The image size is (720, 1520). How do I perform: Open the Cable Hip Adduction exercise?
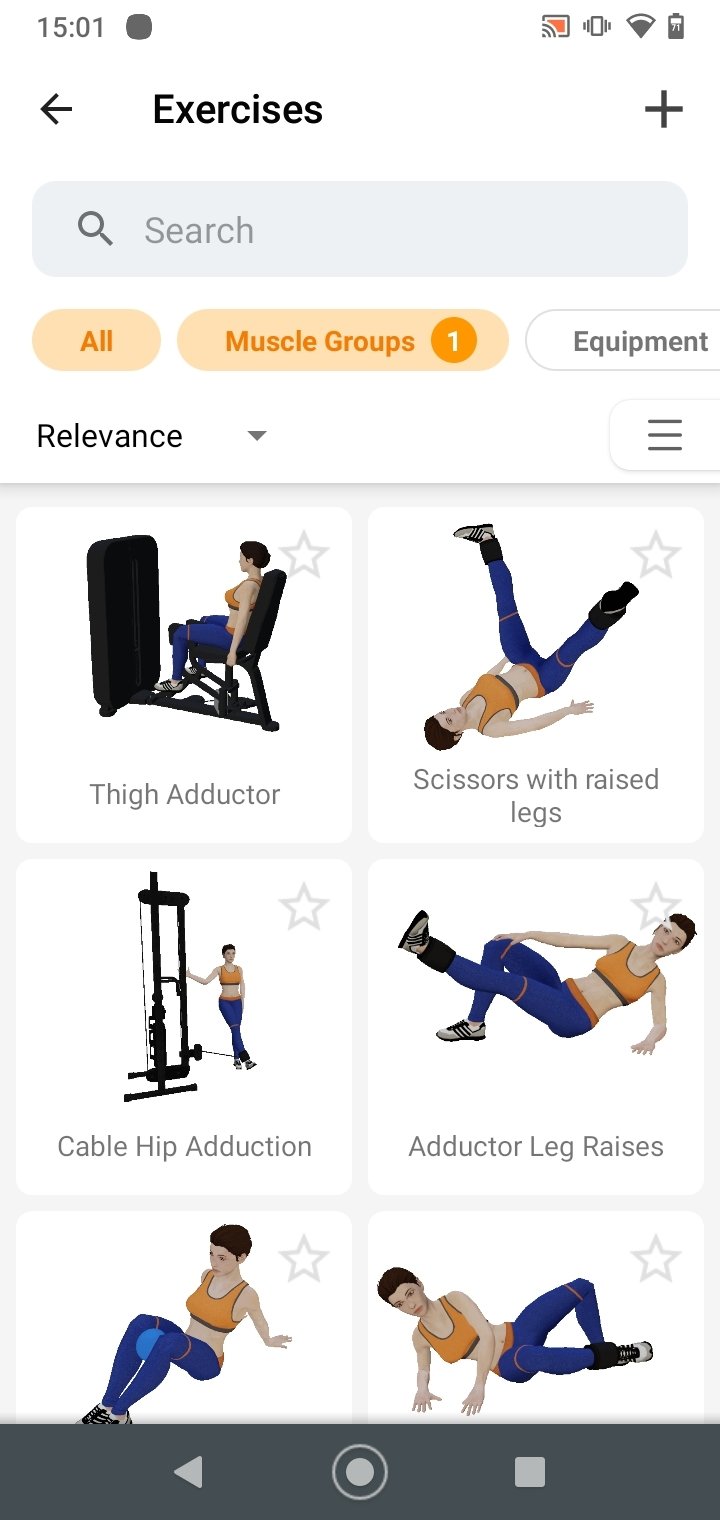[x=184, y=1027]
